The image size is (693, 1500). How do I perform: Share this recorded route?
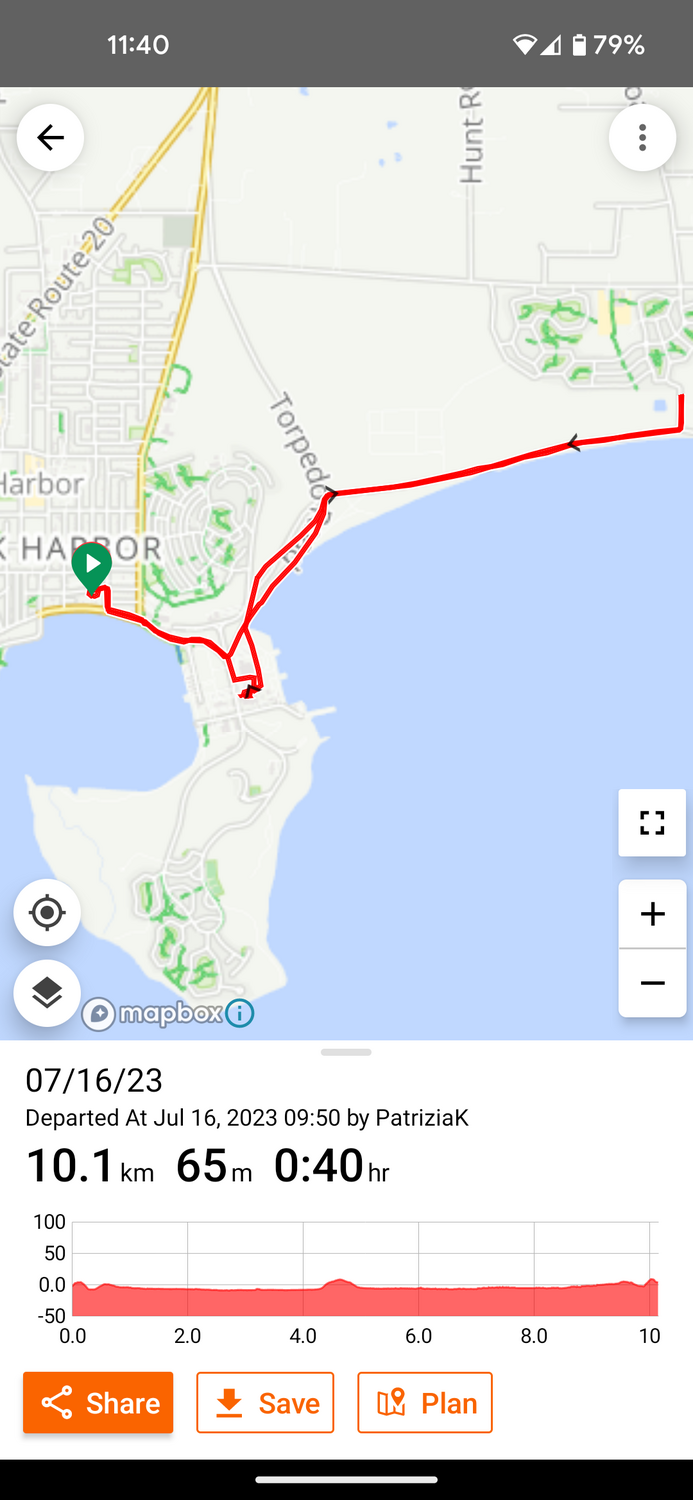(x=98, y=1403)
